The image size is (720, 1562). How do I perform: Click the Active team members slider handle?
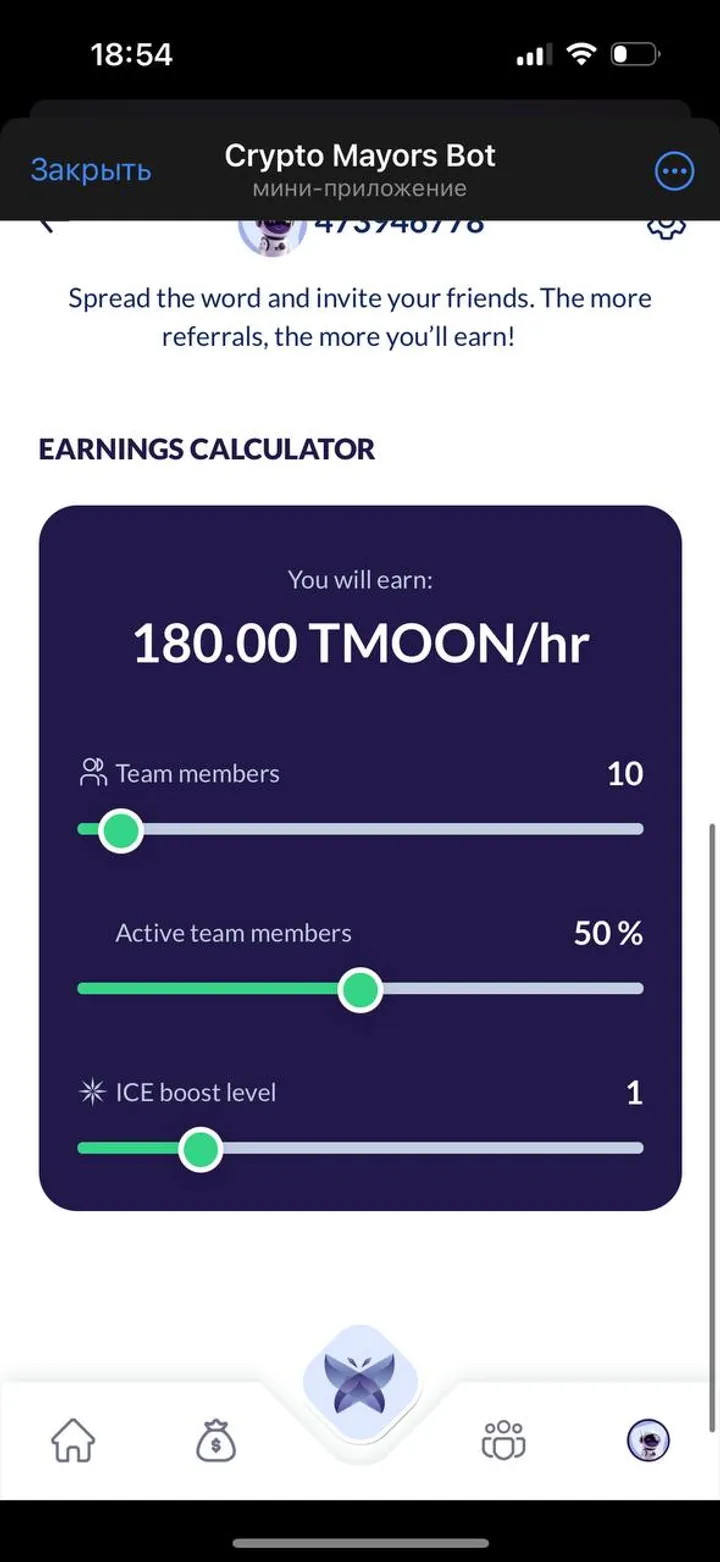360,988
